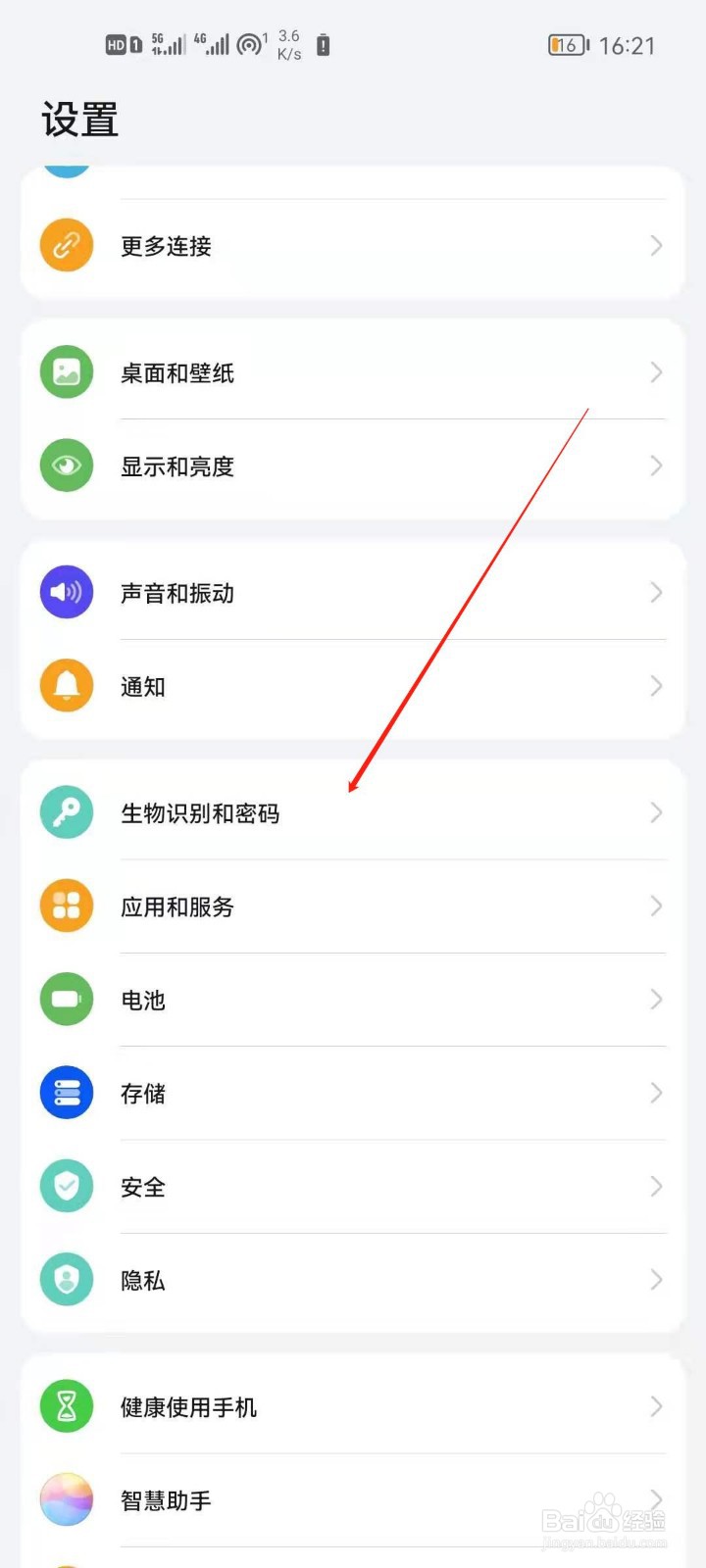Select the 健康使用手机 hourglass icon
Image resolution: width=706 pixels, height=1568 pixels.
65,1406
